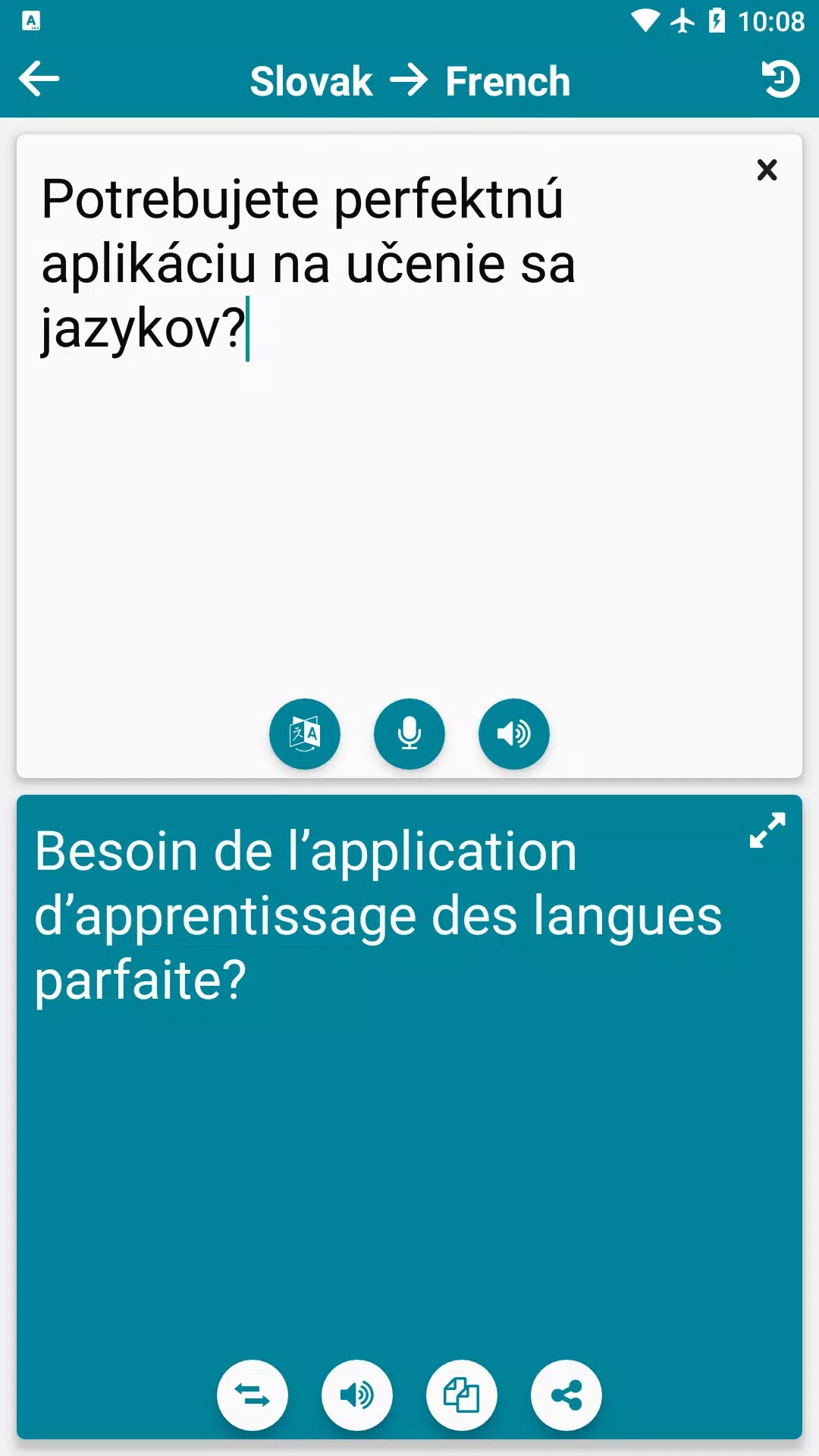
Task: Expand the French translation to fullscreen
Action: [x=767, y=830]
